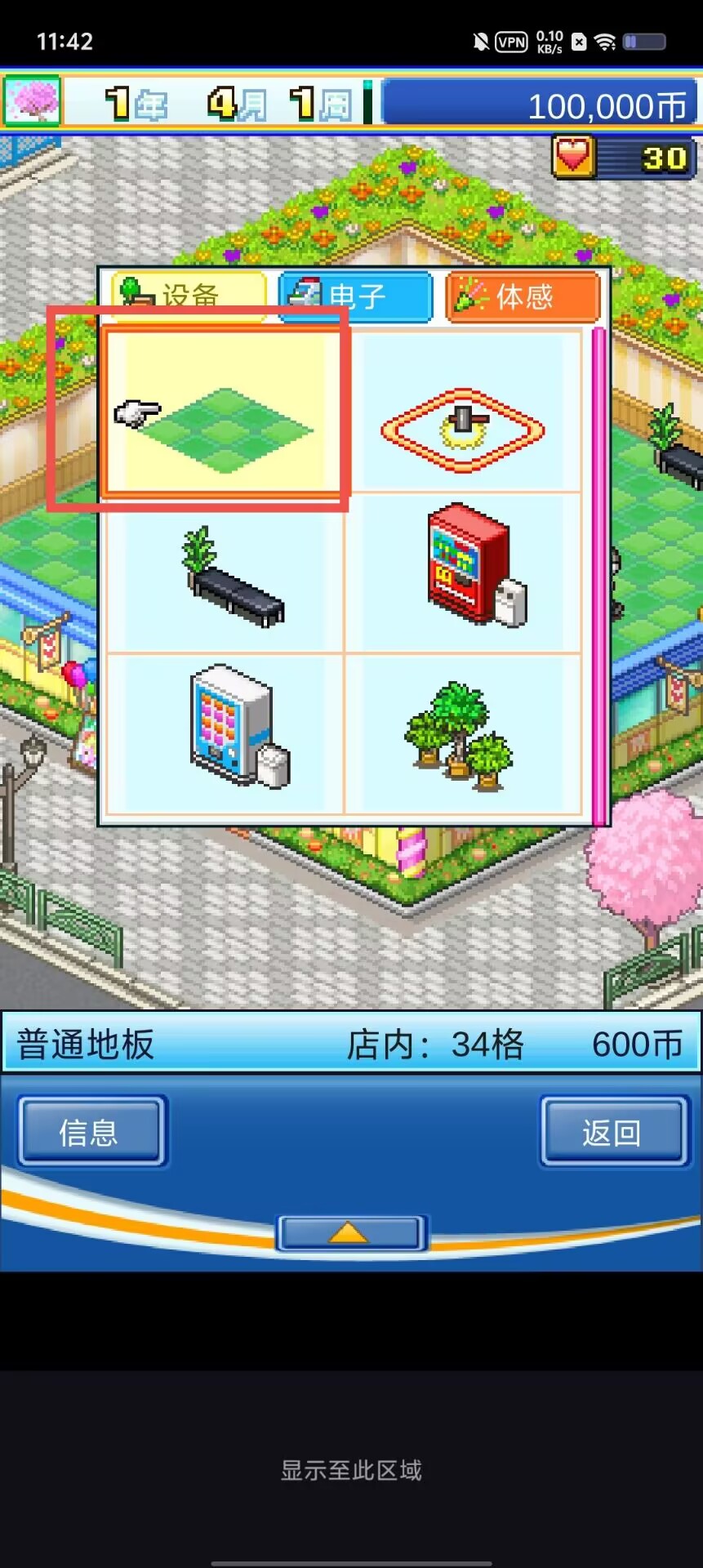The image size is (703, 1568).
Task: Open the 信息 info button
Action: [91, 1132]
